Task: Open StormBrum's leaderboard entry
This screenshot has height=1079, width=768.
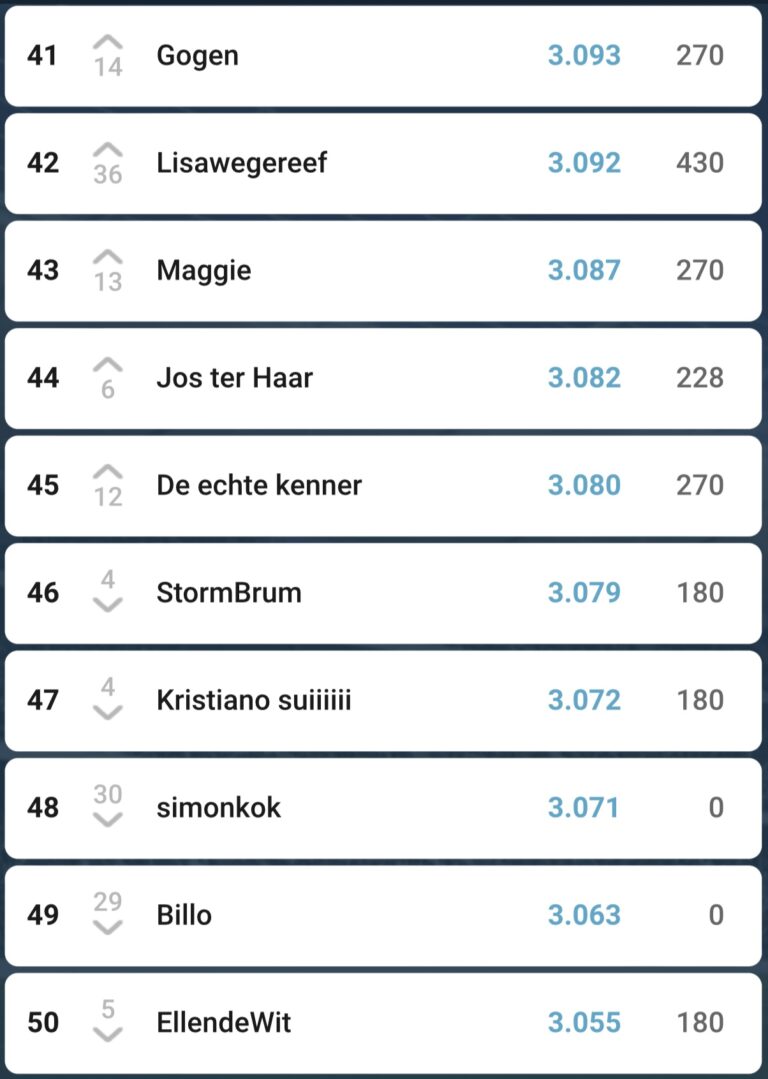Action: click(384, 593)
